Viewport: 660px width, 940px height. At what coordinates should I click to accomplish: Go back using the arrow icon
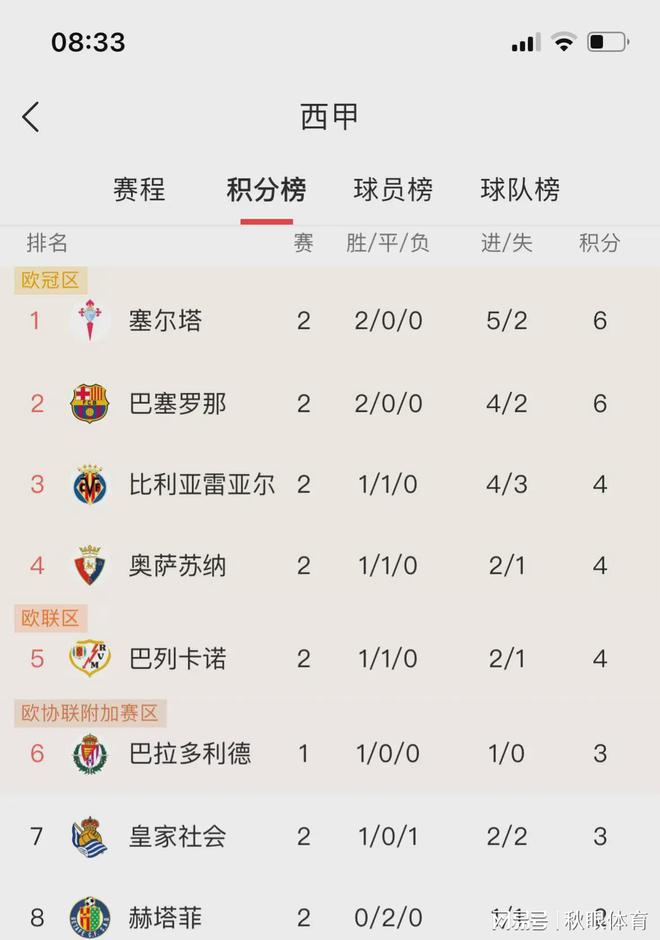pos(31,117)
